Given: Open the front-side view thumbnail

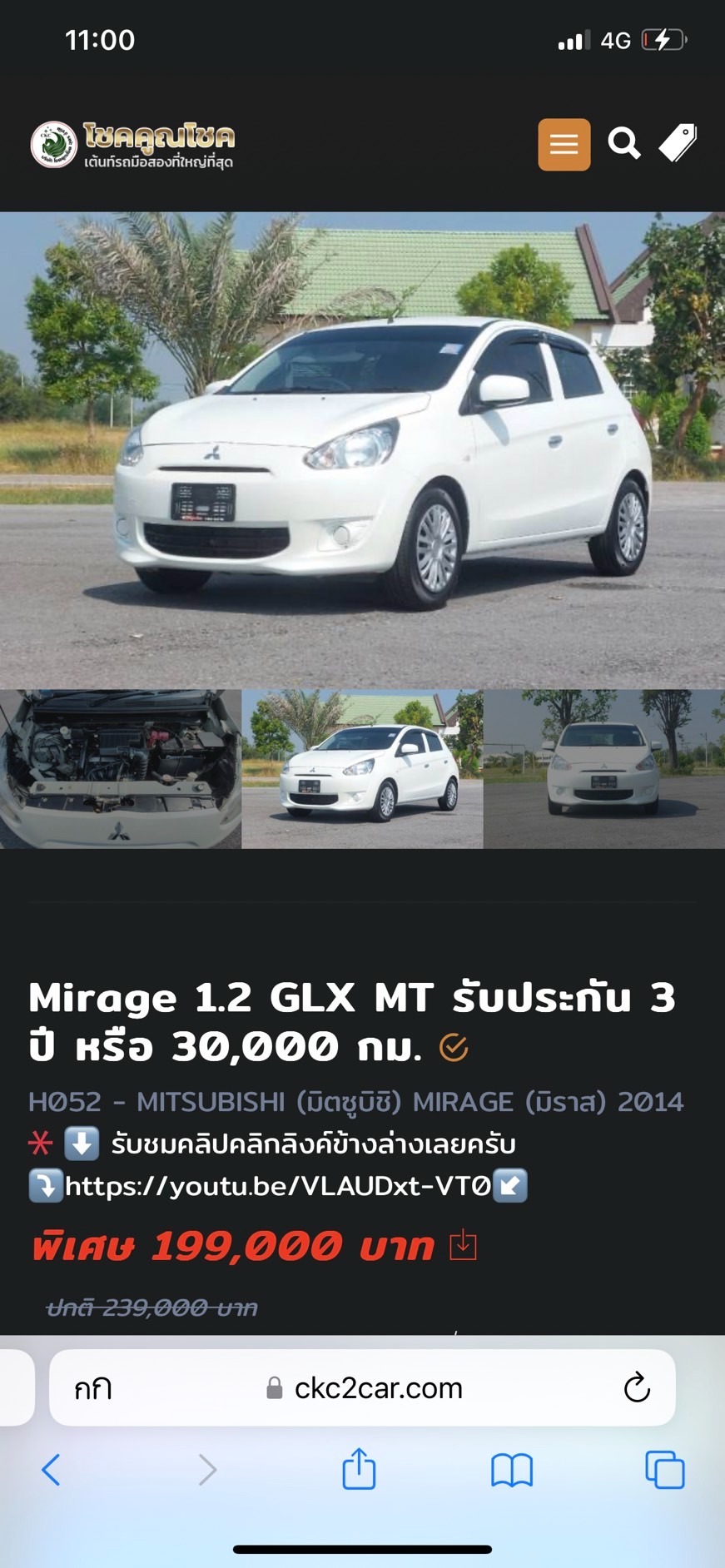Looking at the screenshot, I should pyautogui.click(x=362, y=769).
